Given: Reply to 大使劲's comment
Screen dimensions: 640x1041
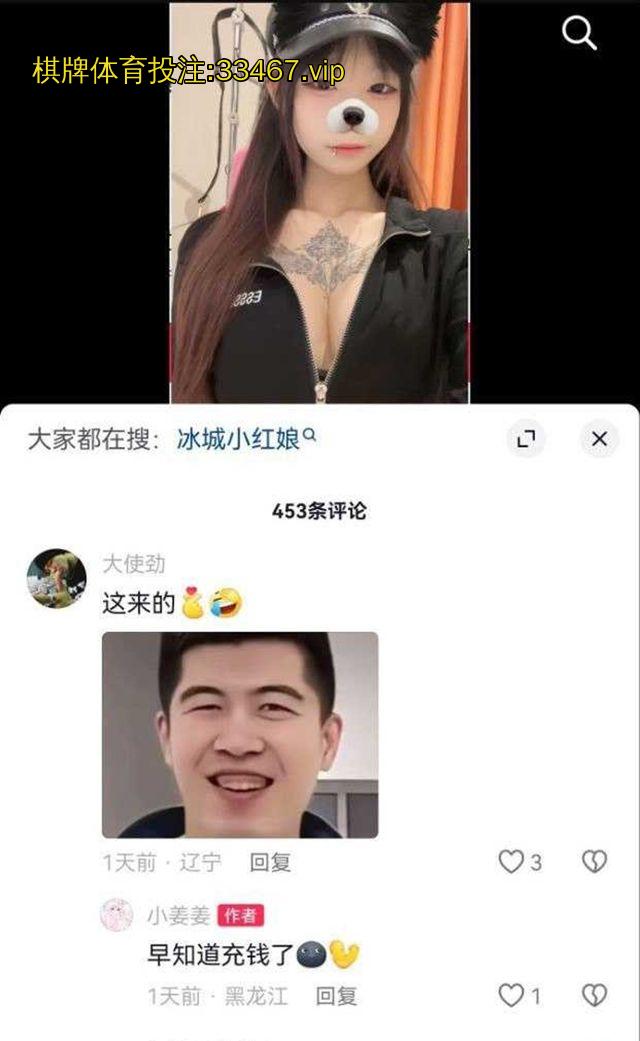Looking at the screenshot, I should coord(270,862).
